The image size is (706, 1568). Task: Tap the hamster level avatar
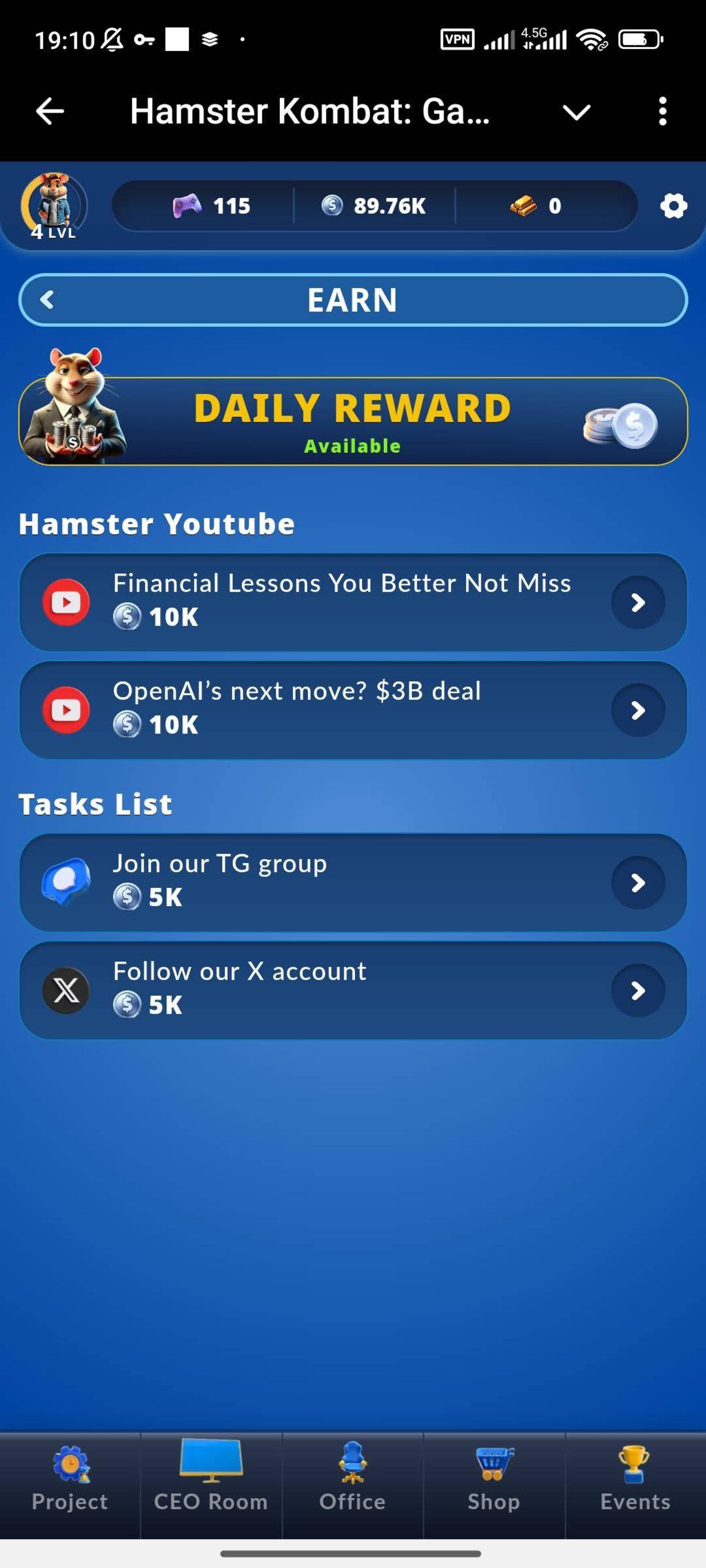click(x=54, y=206)
